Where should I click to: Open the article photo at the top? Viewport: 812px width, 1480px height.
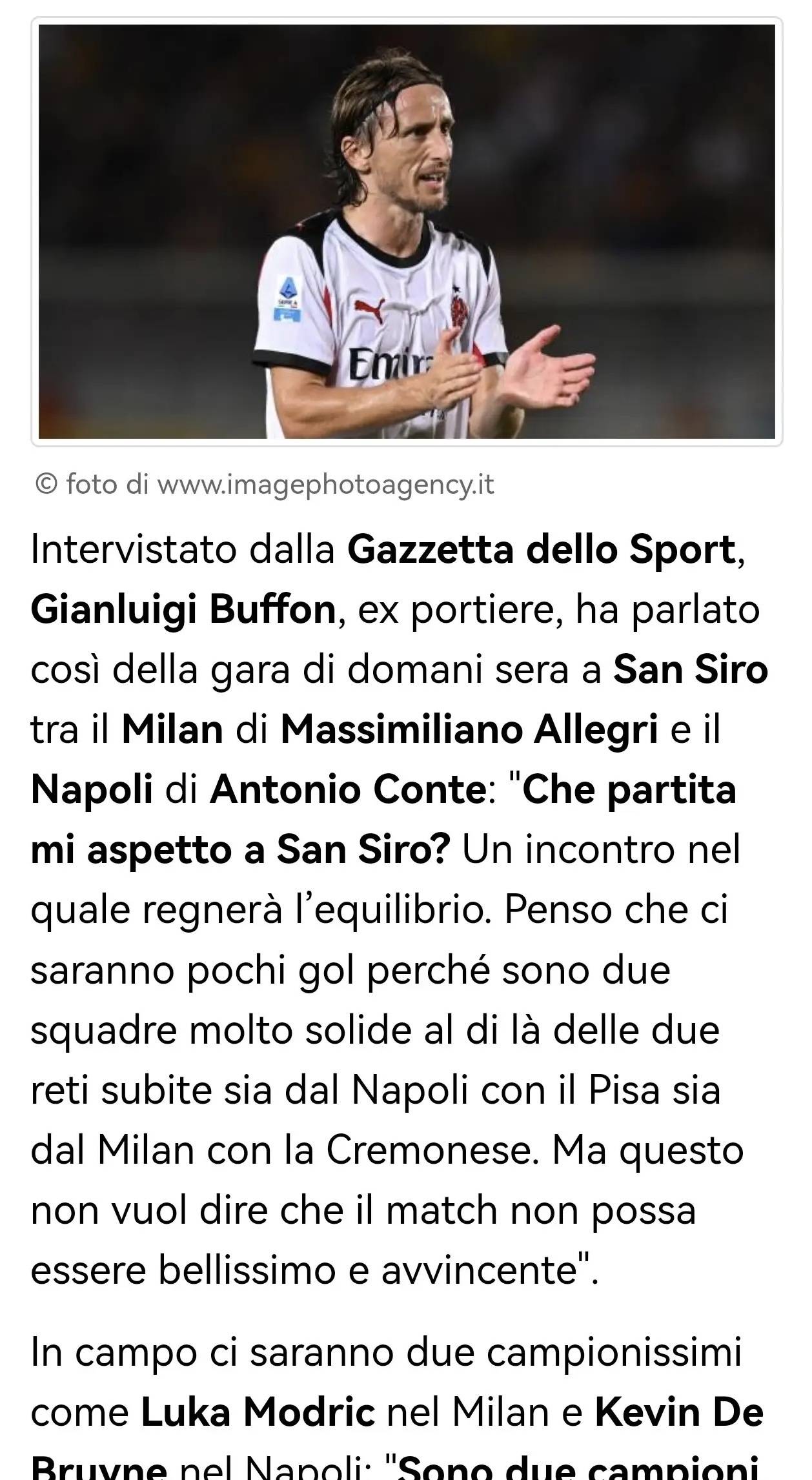[x=407, y=231]
